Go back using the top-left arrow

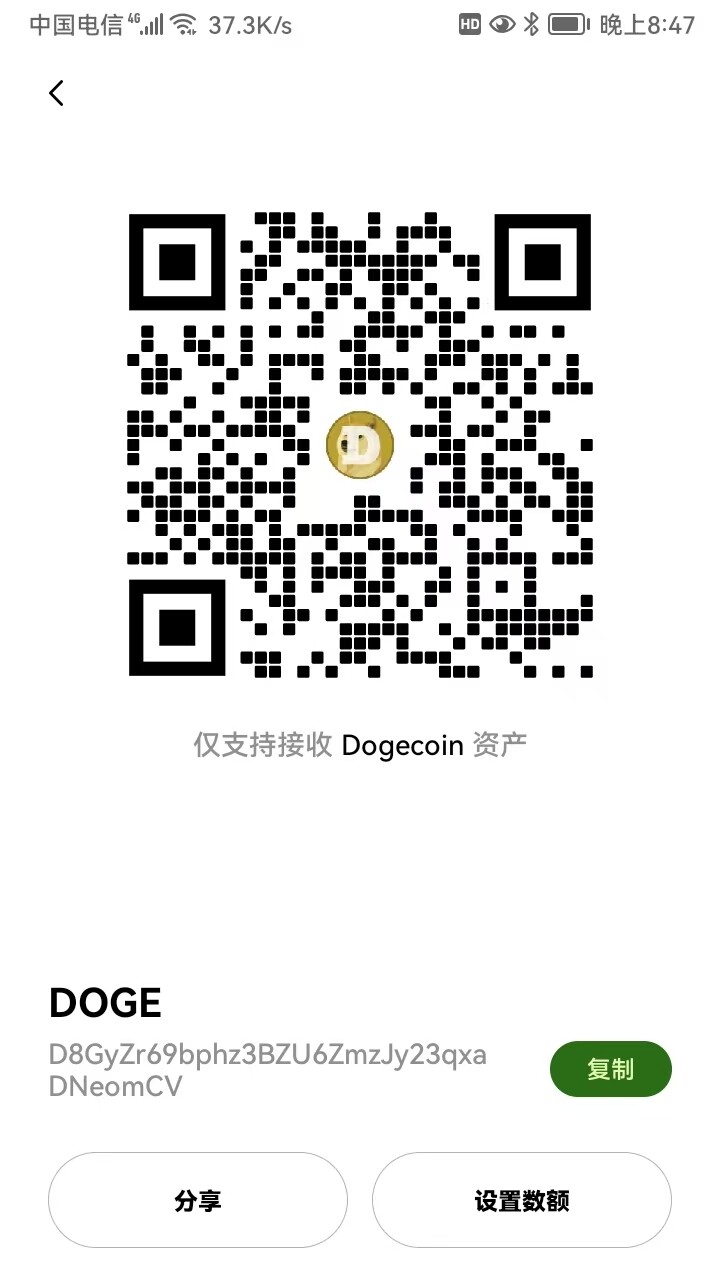[x=56, y=93]
